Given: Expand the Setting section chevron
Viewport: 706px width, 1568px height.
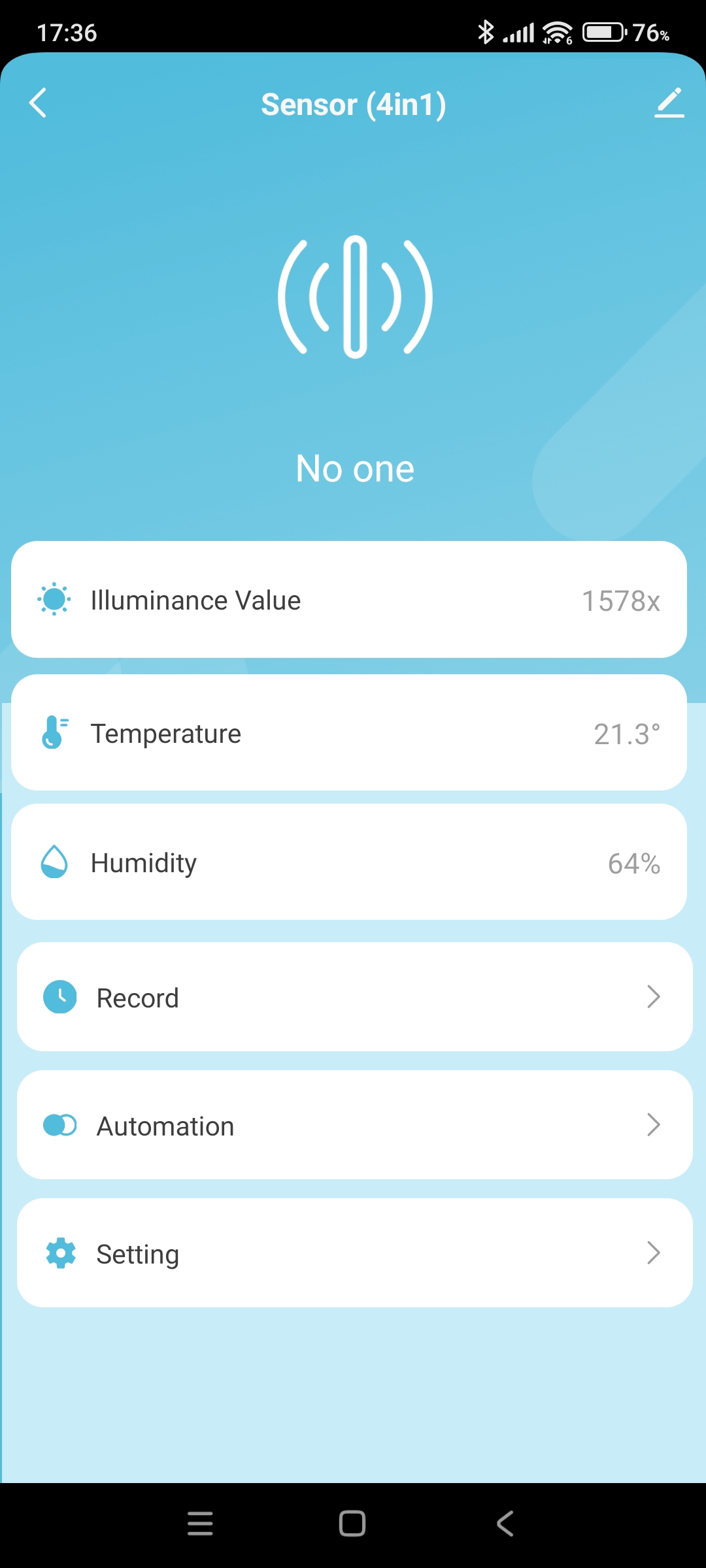Looking at the screenshot, I should (x=653, y=1253).
